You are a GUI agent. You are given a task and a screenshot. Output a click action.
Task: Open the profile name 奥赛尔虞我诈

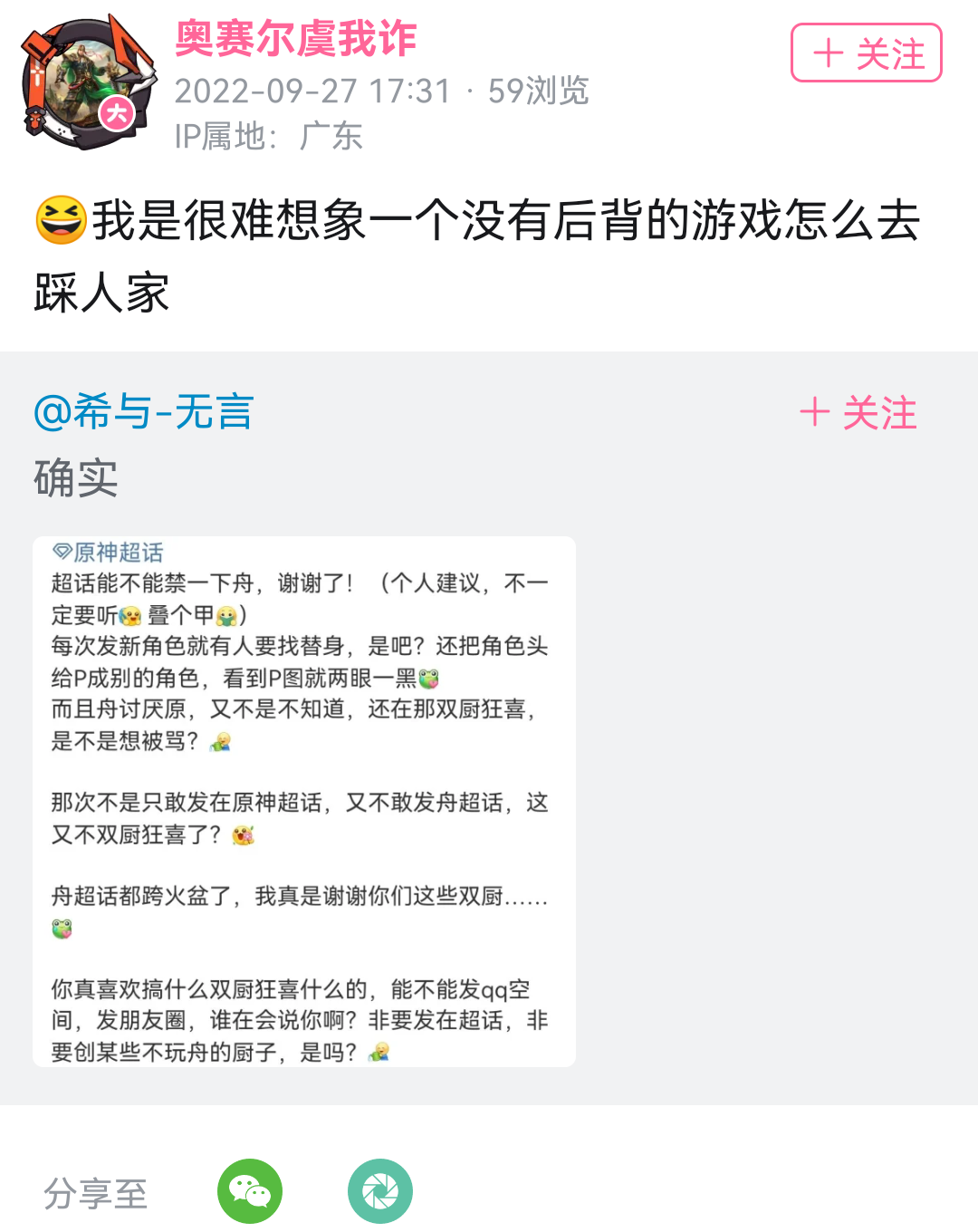tap(295, 39)
